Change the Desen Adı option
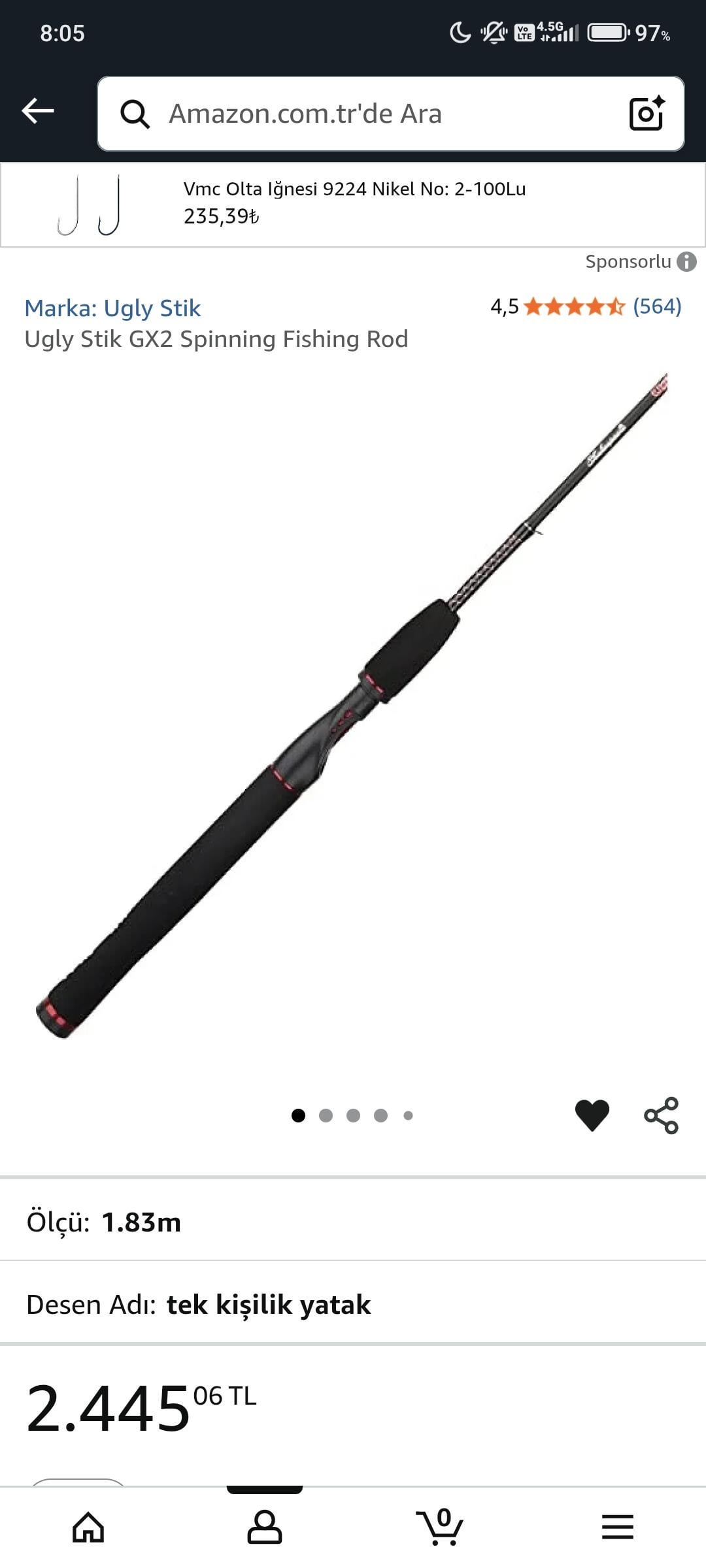The width and height of the screenshot is (706, 1568). click(x=353, y=1305)
